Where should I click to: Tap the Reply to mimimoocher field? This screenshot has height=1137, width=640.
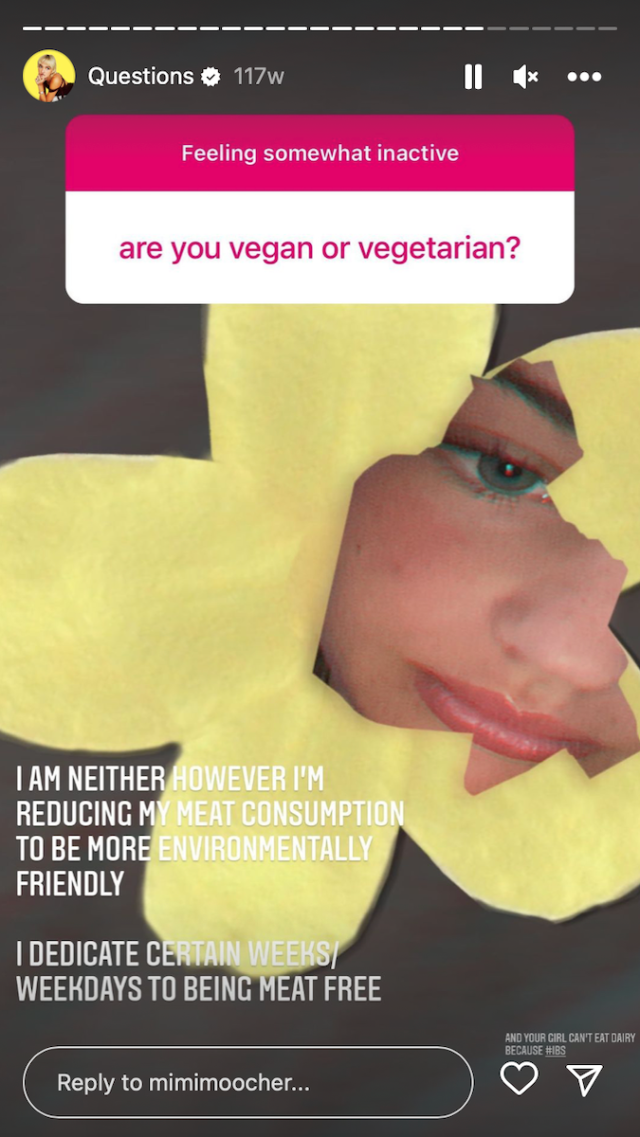[x=248, y=1082]
